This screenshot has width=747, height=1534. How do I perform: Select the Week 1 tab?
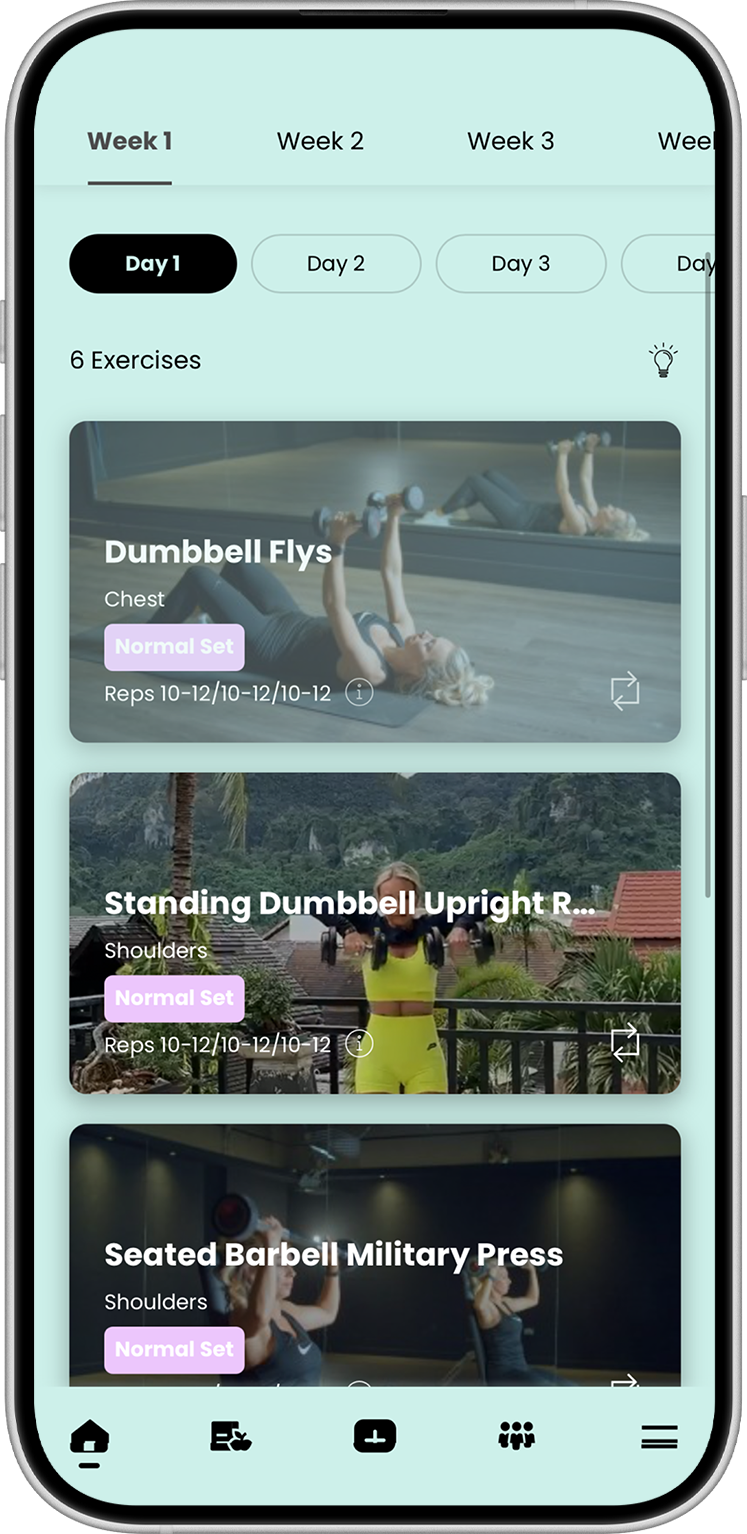[129, 141]
